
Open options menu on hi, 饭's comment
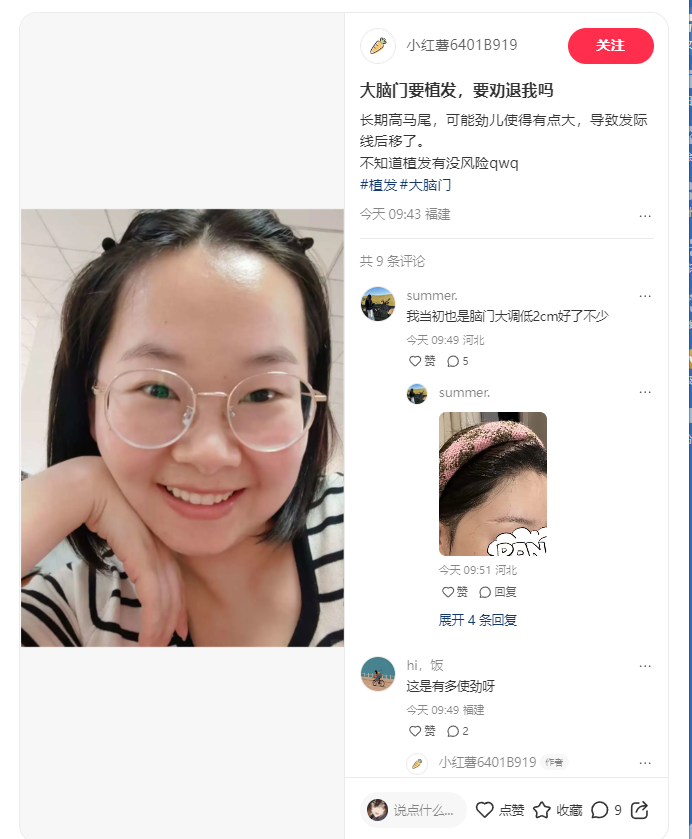(x=645, y=666)
